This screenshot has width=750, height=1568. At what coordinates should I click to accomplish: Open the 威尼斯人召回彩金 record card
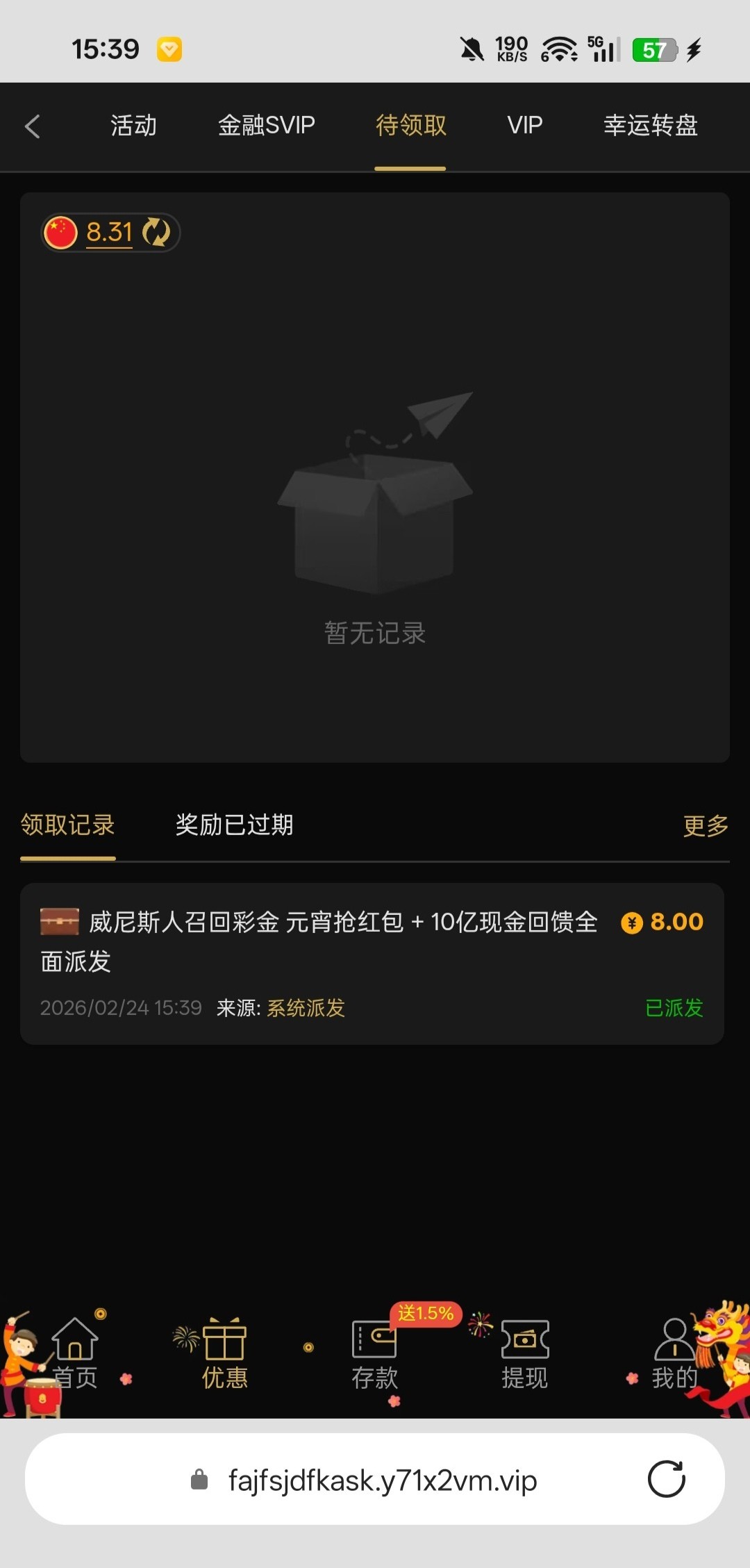pyautogui.click(x=372, y=963)
